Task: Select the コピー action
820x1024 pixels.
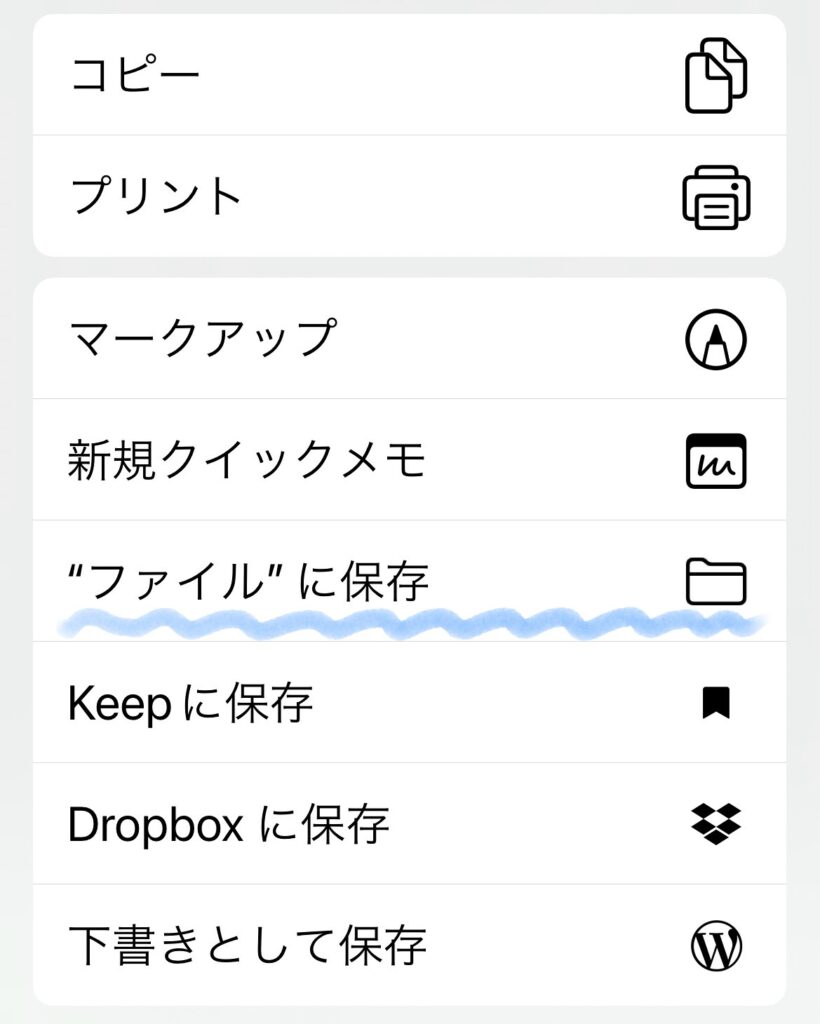Action: pyautogui.click(x=409, y=75)
